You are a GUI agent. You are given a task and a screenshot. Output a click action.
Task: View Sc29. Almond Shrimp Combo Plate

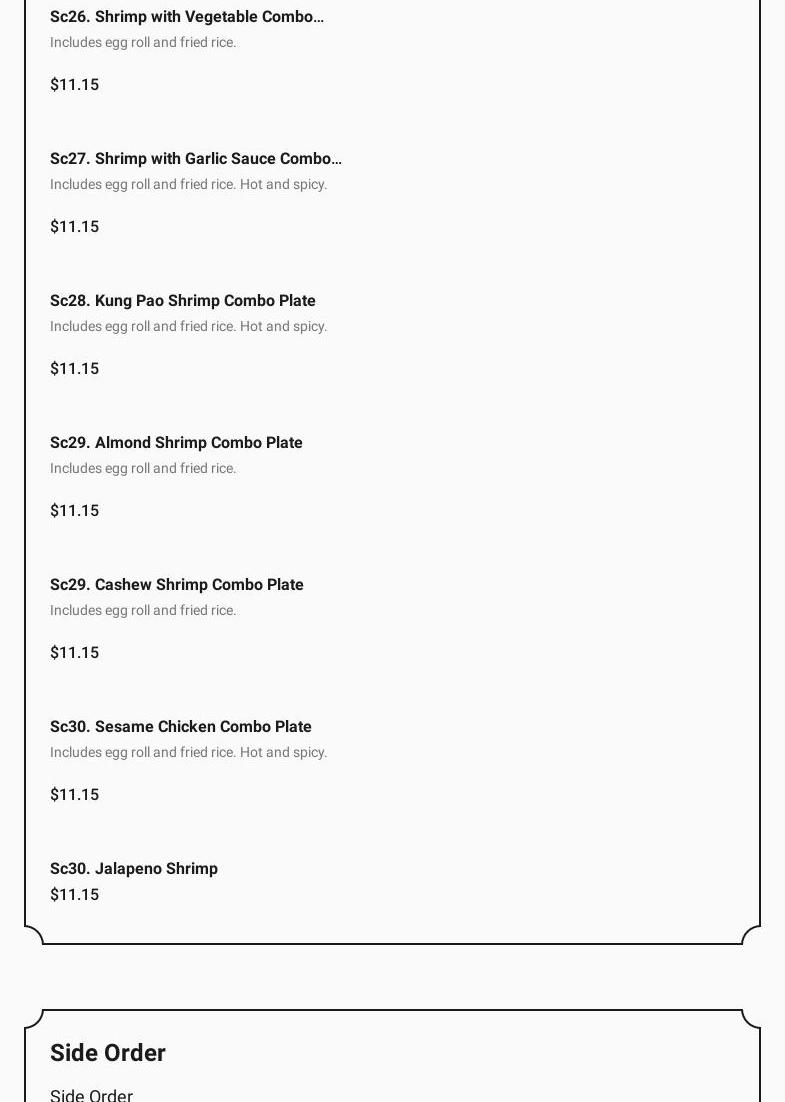point(176,443)
